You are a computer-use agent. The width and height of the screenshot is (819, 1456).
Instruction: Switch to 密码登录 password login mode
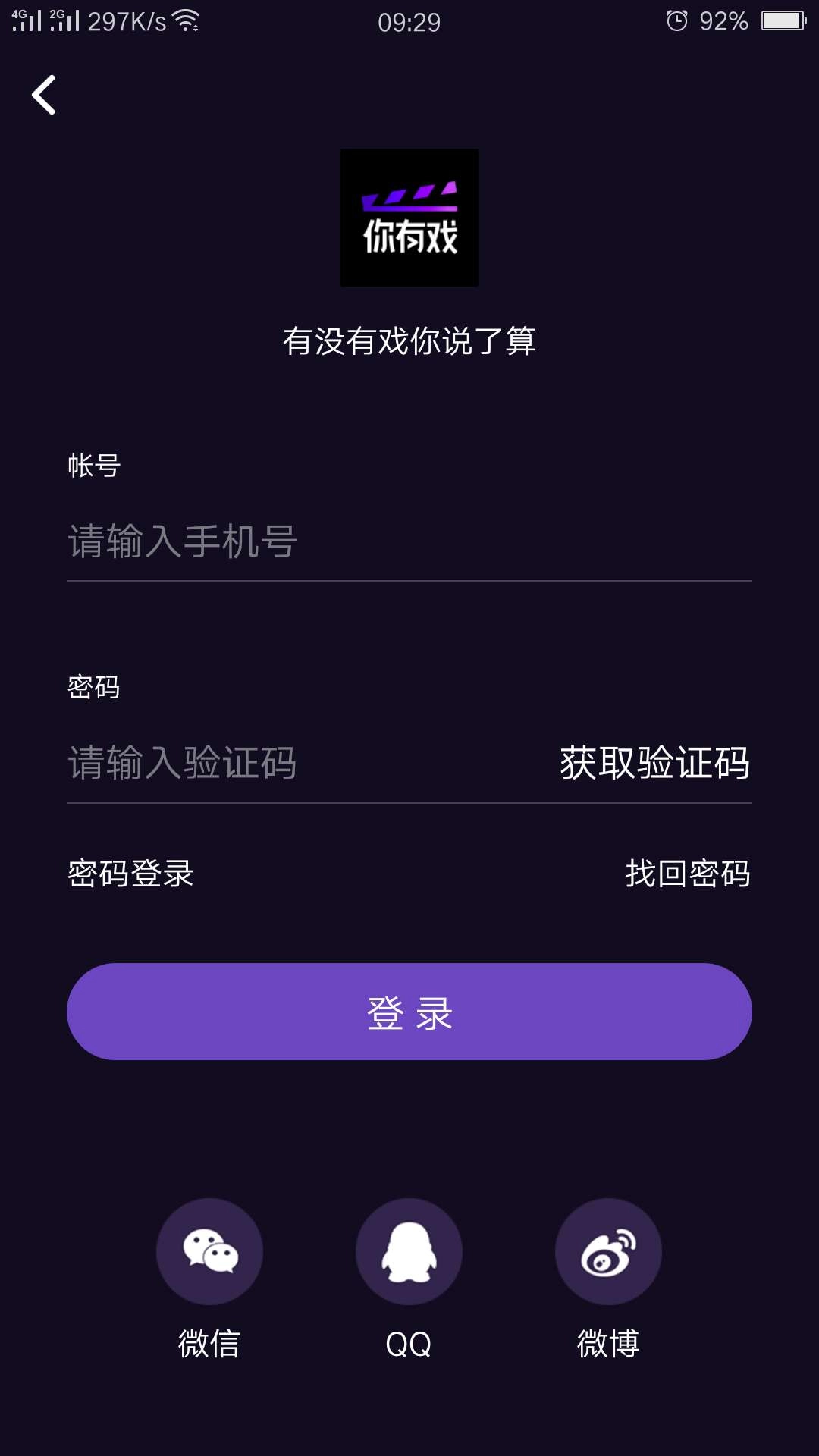129,874
